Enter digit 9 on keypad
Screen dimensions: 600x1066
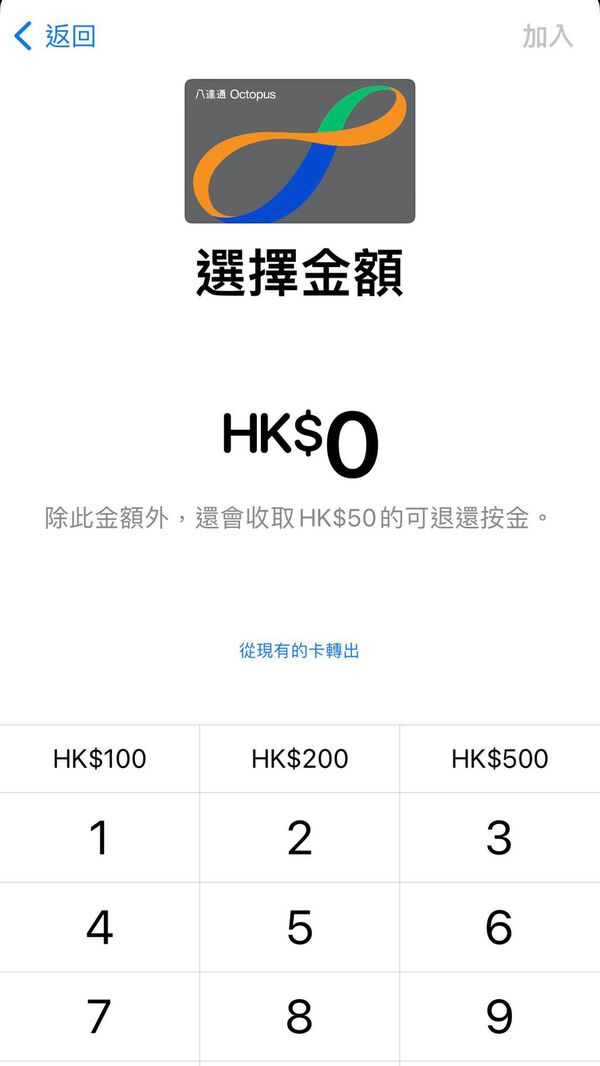point(499,1017)
